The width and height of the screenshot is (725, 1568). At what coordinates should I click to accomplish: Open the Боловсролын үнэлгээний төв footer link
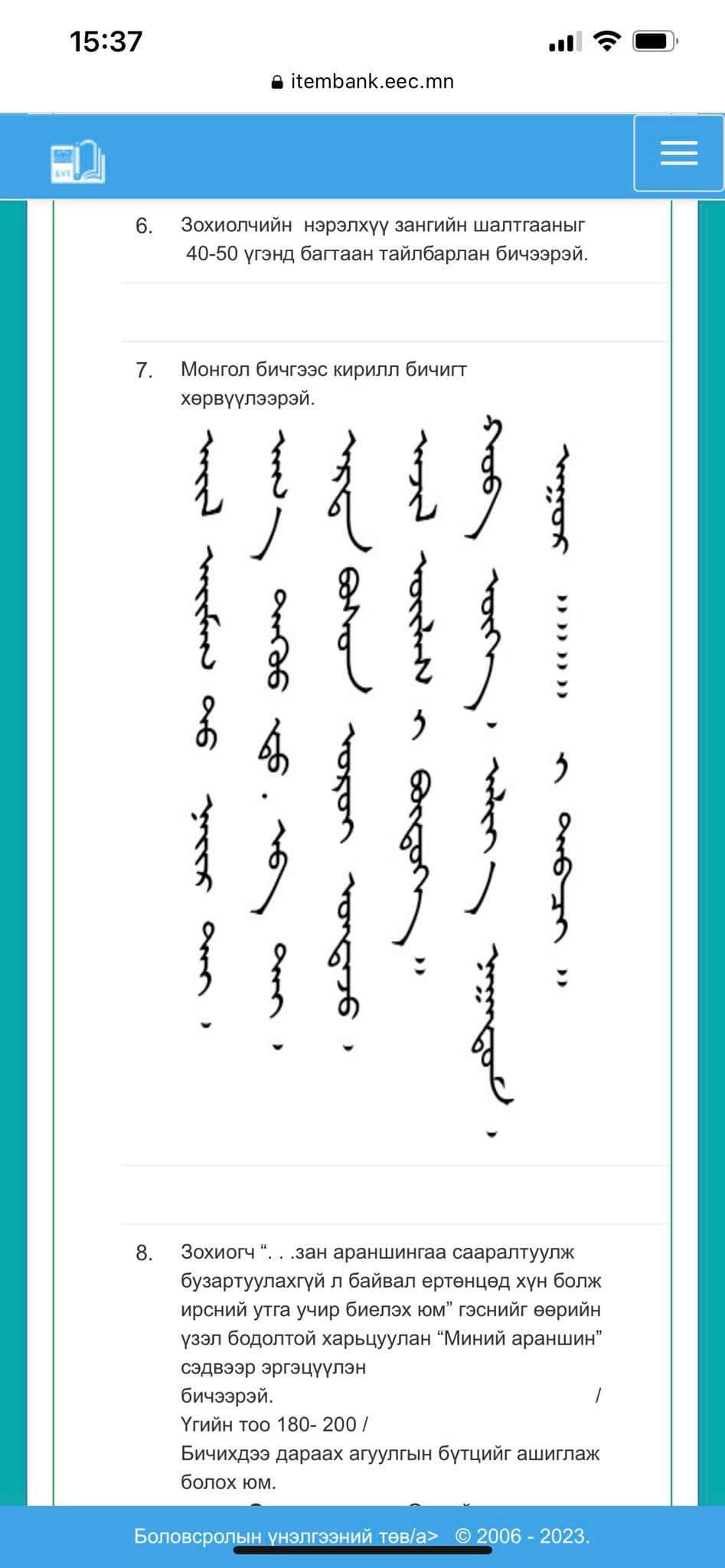[286, 1536]
